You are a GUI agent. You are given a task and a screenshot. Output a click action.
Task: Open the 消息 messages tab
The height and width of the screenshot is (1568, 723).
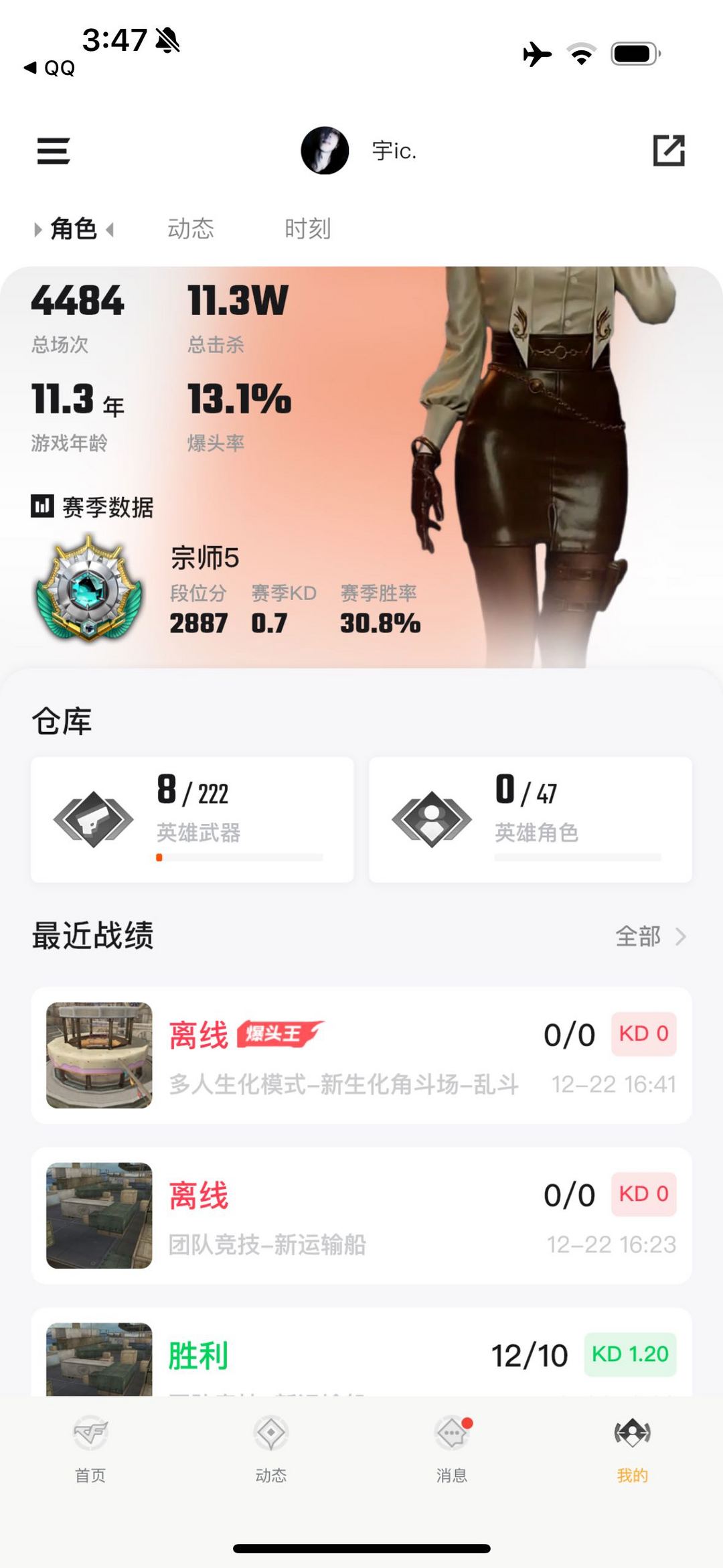[452, 1447]
